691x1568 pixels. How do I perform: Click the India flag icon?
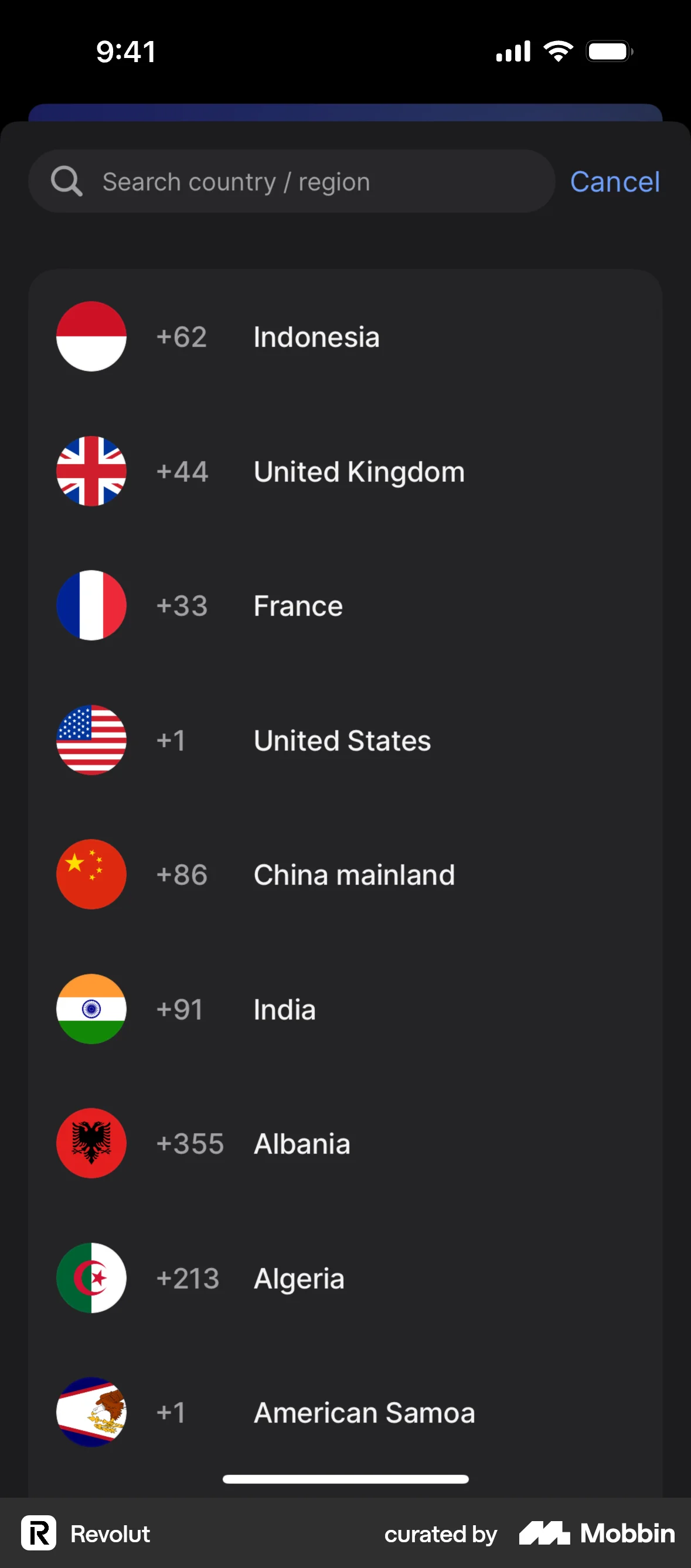point(91,1008)
